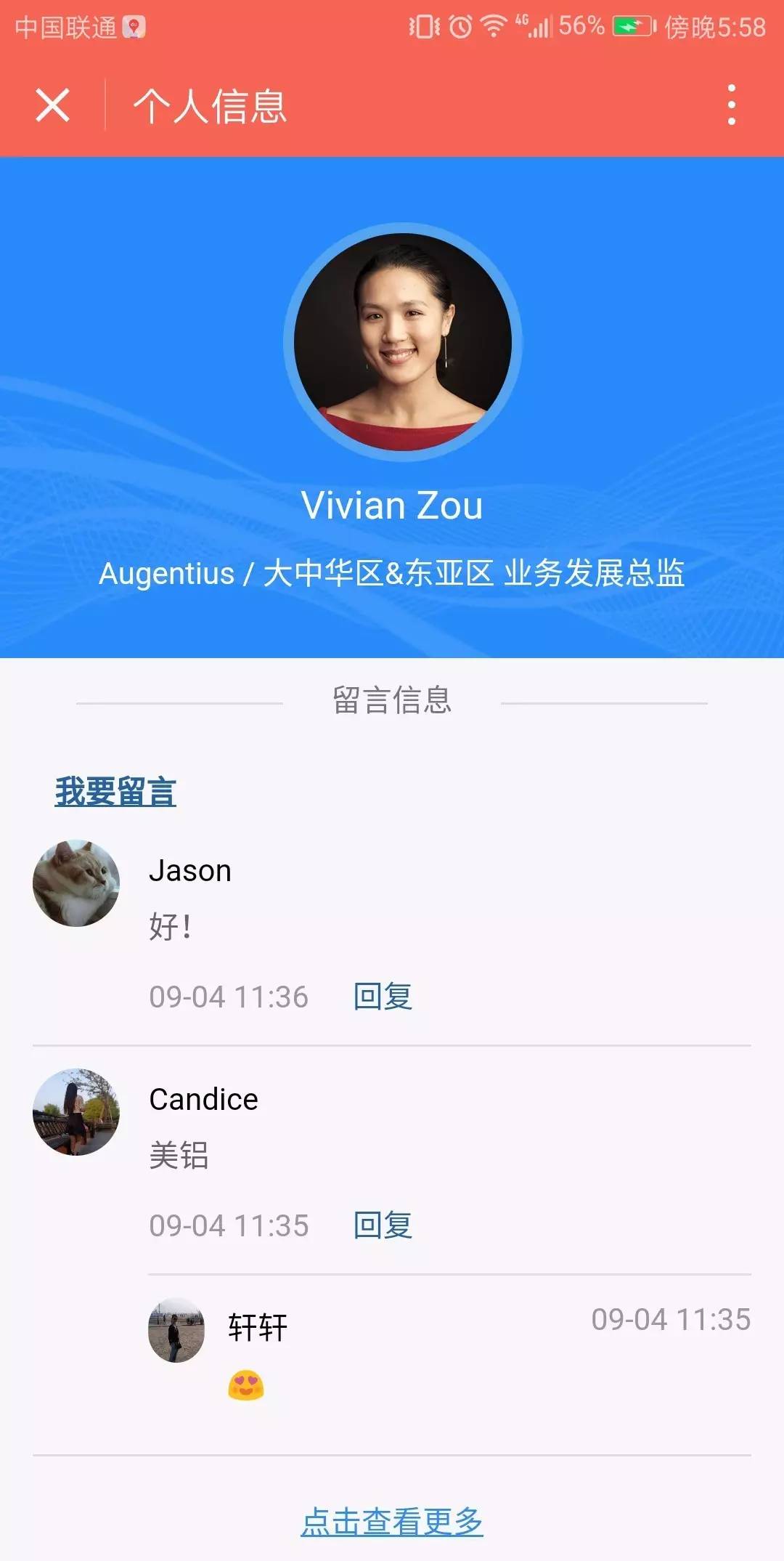Image resolution: width=784 pixels, height=1561 pixels.
Task: Reply to Candice's message
Action: 383,1225
